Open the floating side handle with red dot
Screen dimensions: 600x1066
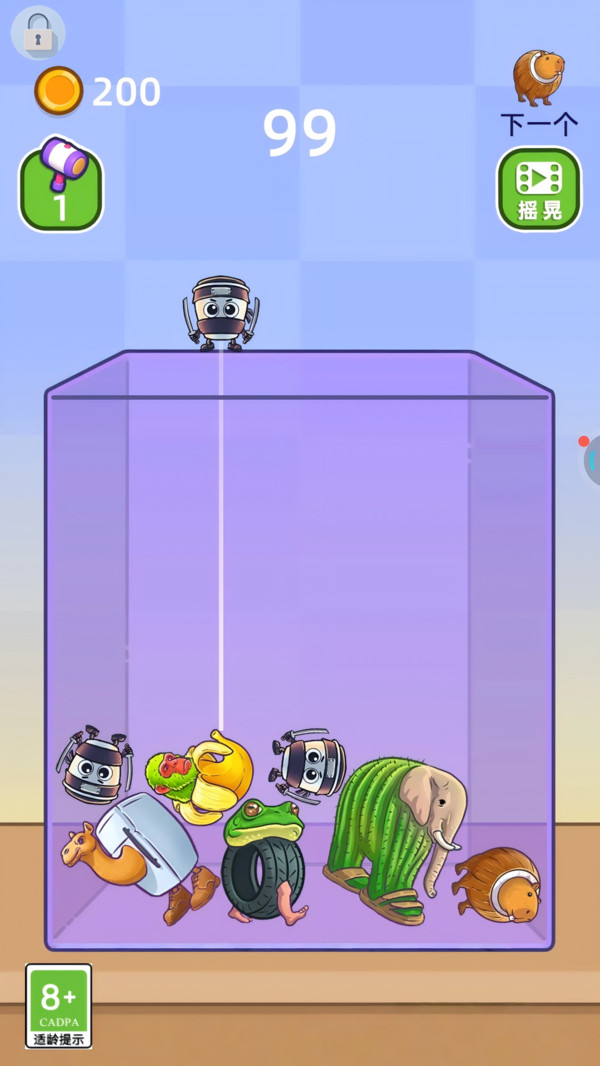(591, 460)
